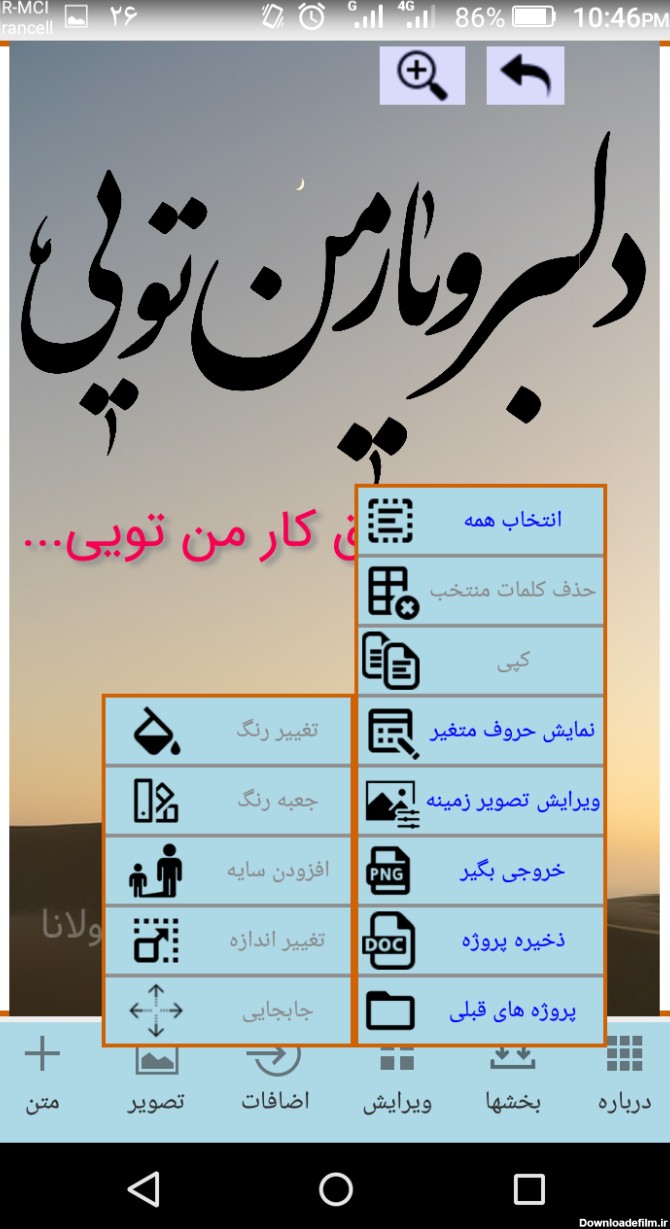Open جعبه رنگ (color box)
Image resolution: width=670 pixels, height=1229 pixels.
228,801
